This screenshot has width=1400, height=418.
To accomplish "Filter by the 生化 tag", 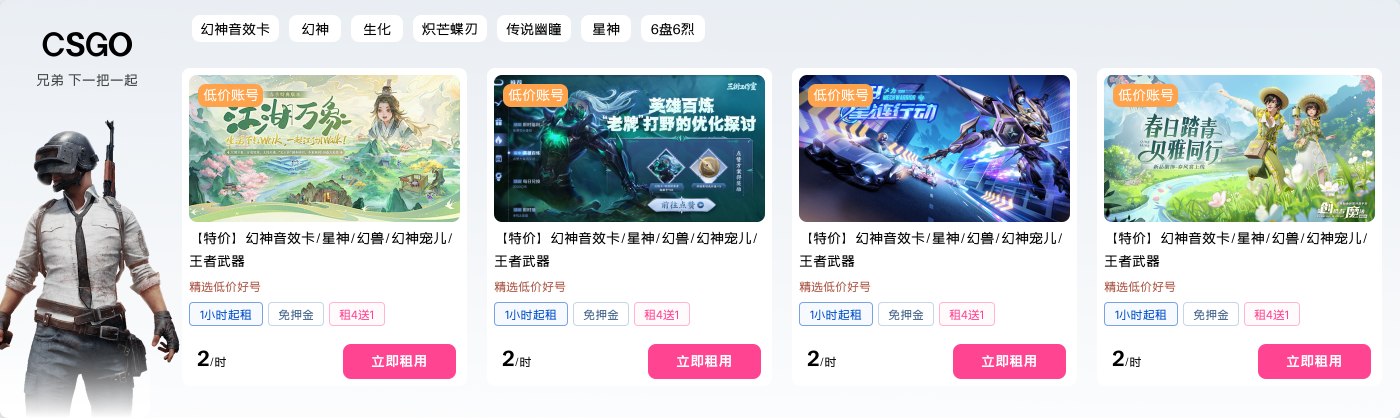I will pos(377,29).
